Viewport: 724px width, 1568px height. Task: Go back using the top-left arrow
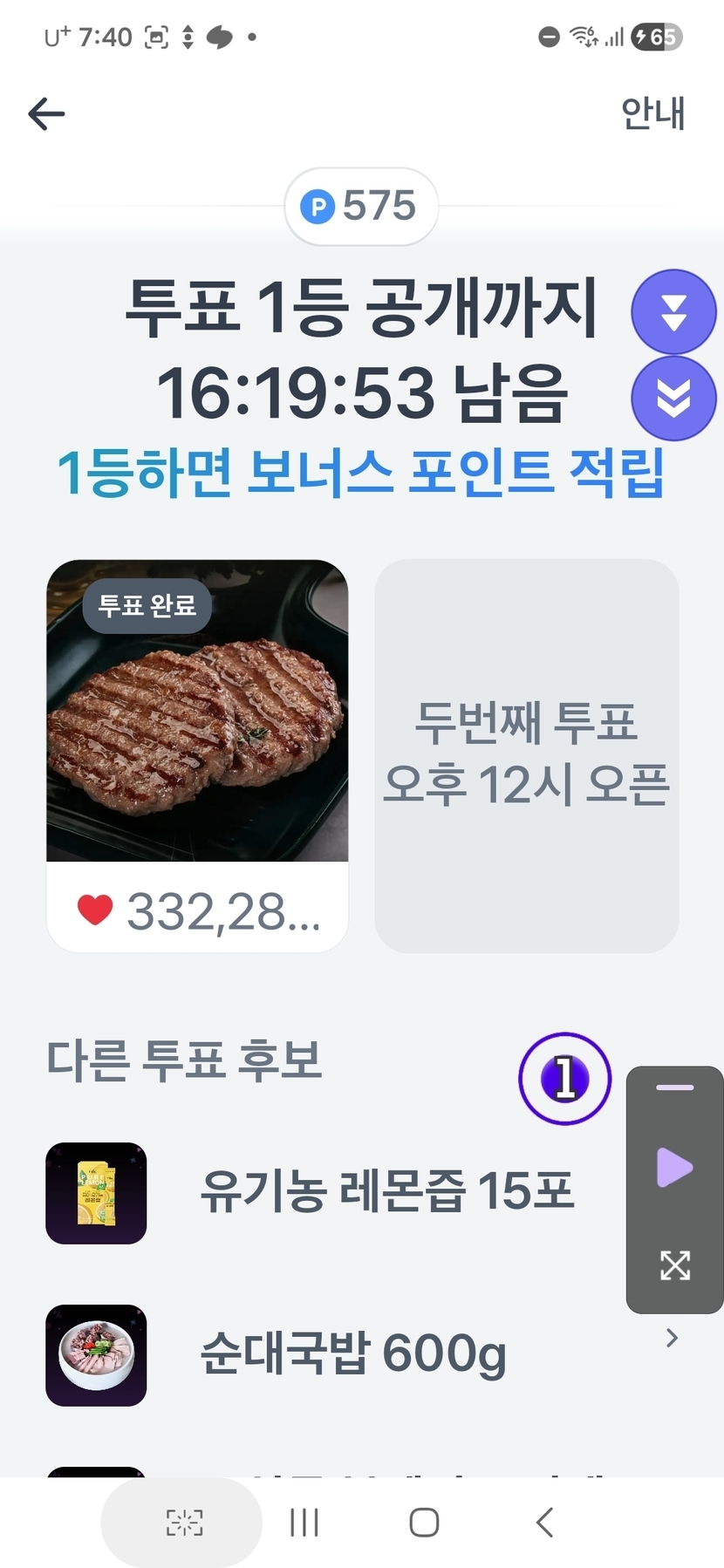click(47, 113)
